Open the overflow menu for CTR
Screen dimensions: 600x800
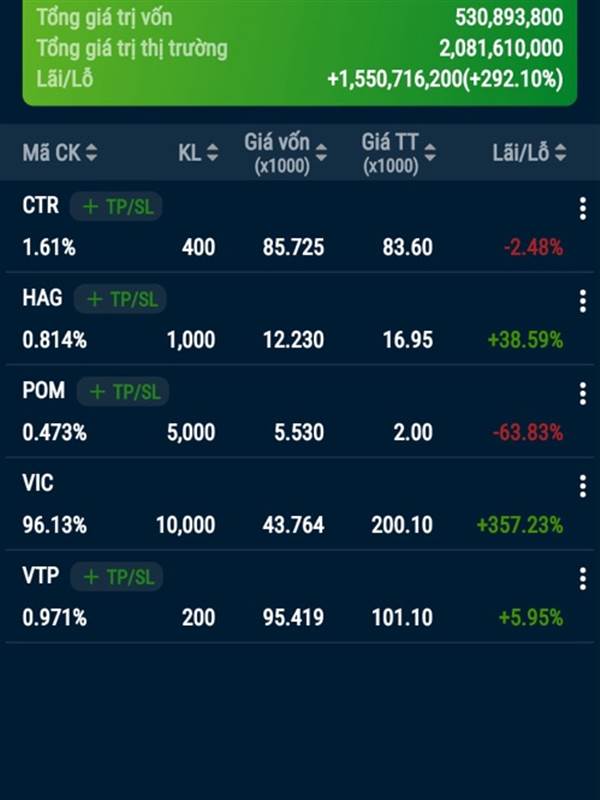pyautogui.click(x=582, y=208)
